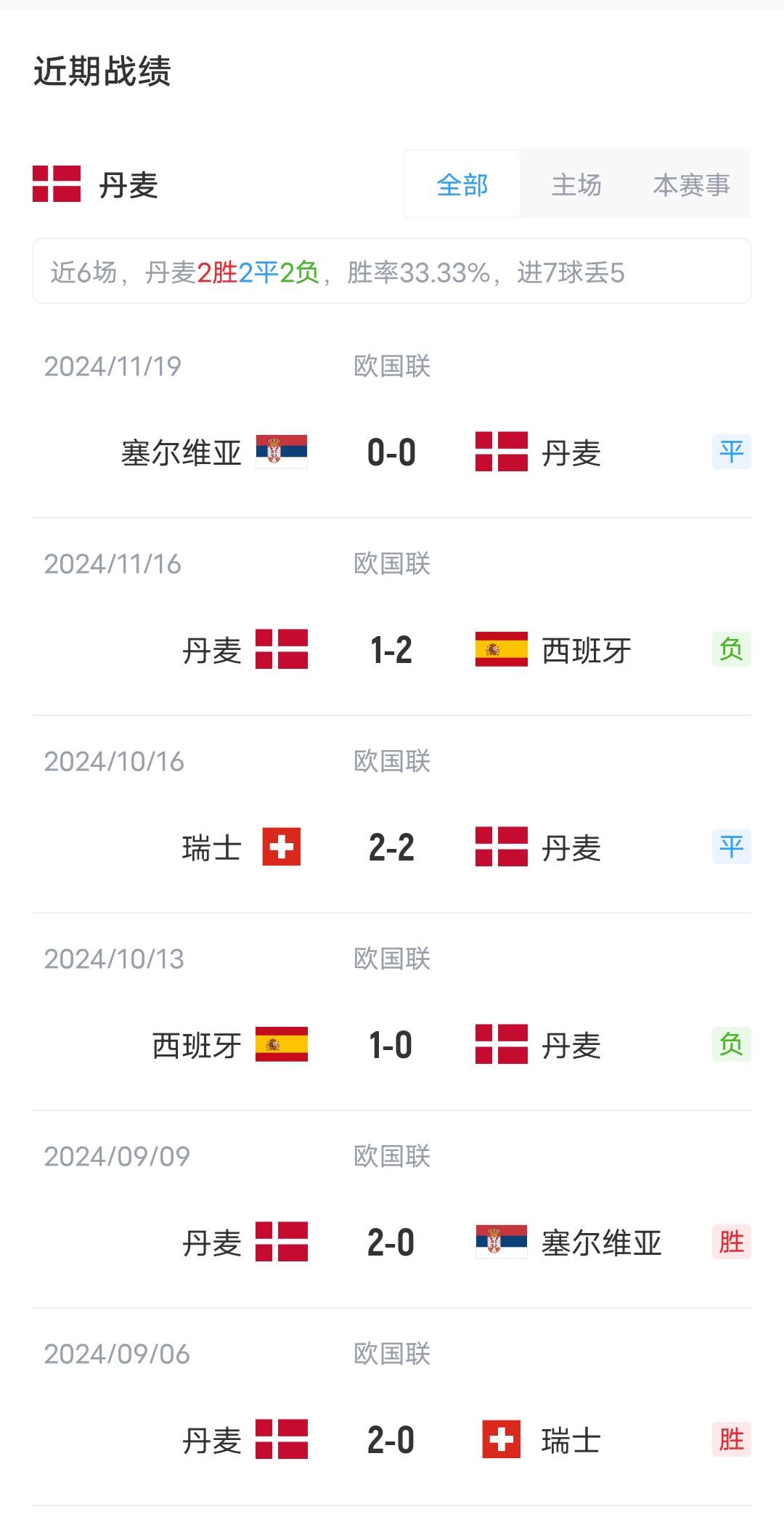Select the 主场 filter tab
The width and height of the screenshot is (784, 1517).
[576, 185]
